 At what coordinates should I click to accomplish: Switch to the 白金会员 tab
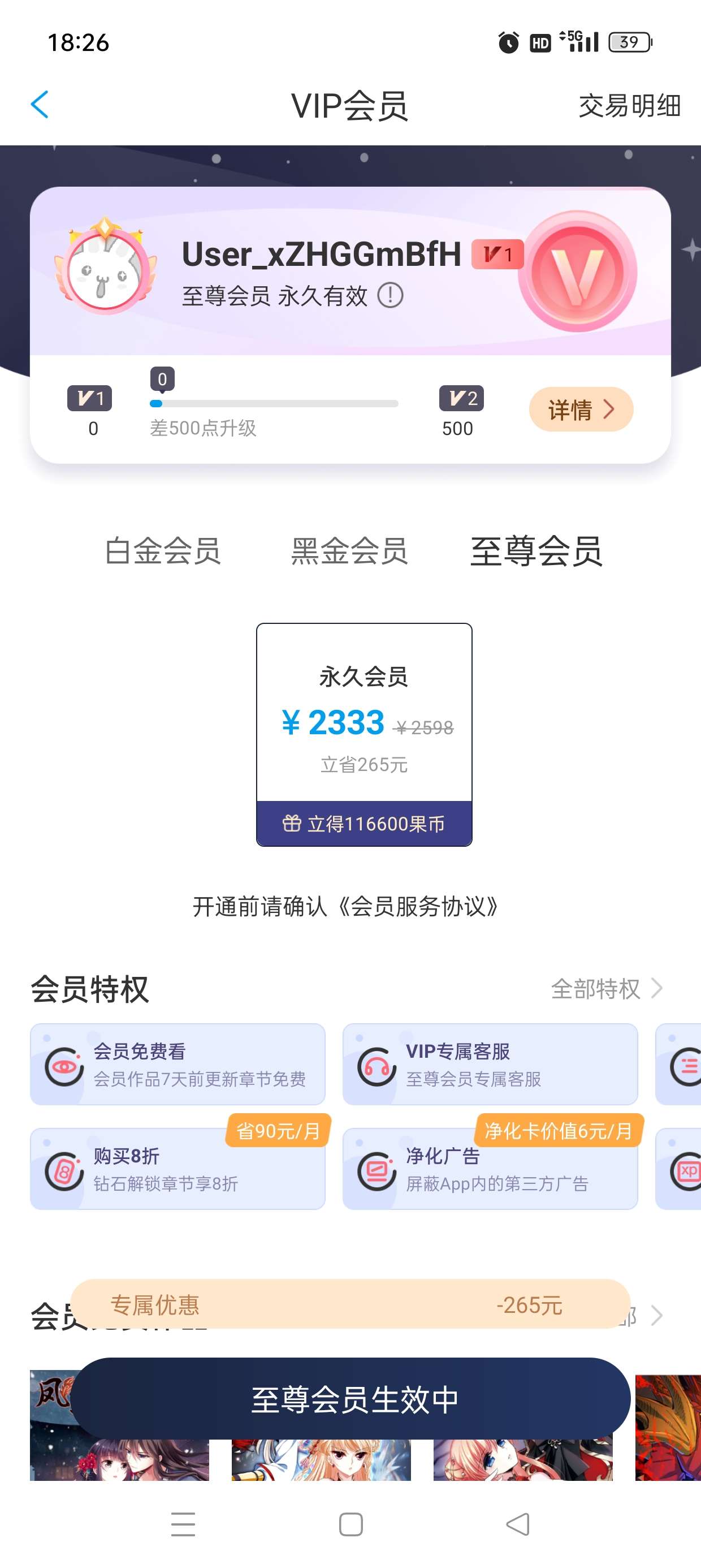(165, 552)
